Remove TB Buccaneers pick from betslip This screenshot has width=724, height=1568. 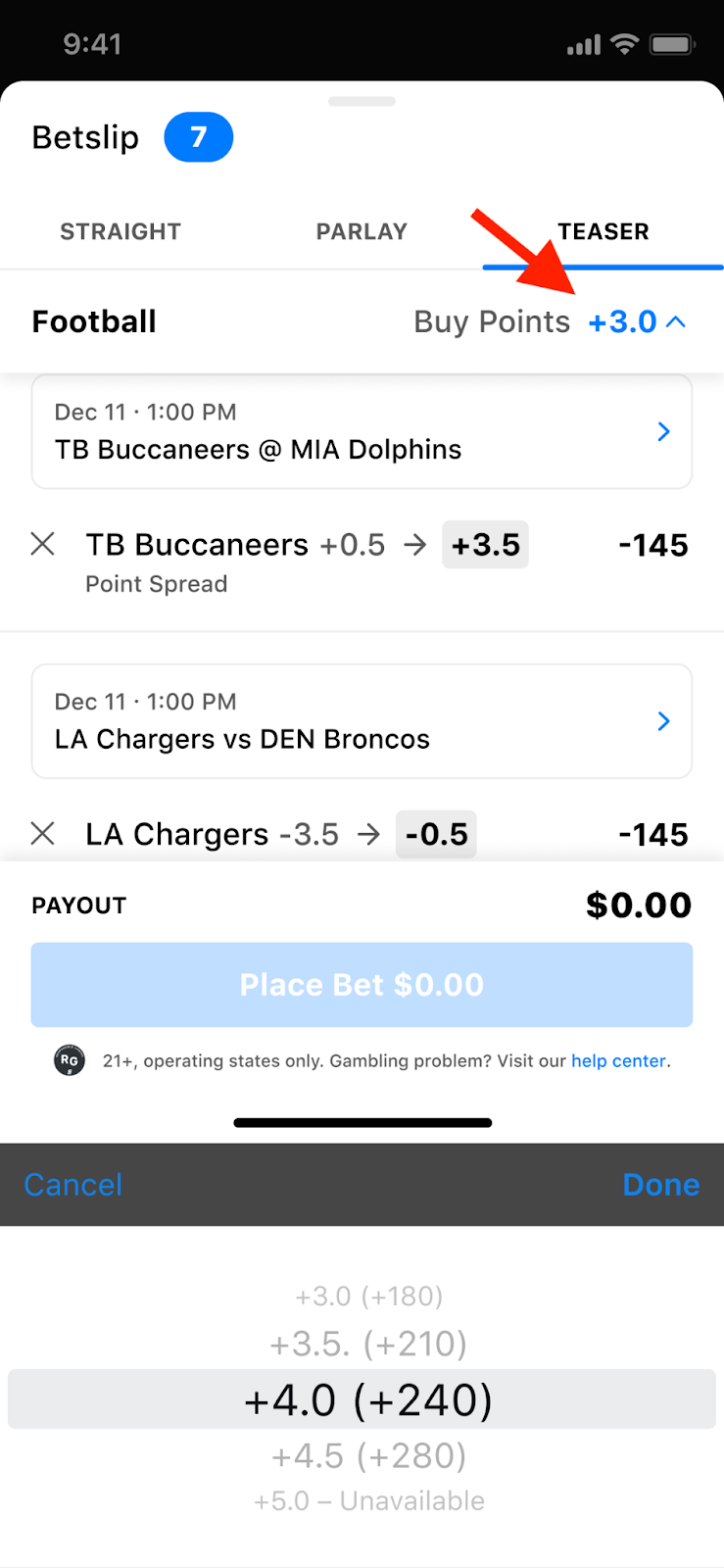click(43, 544)
